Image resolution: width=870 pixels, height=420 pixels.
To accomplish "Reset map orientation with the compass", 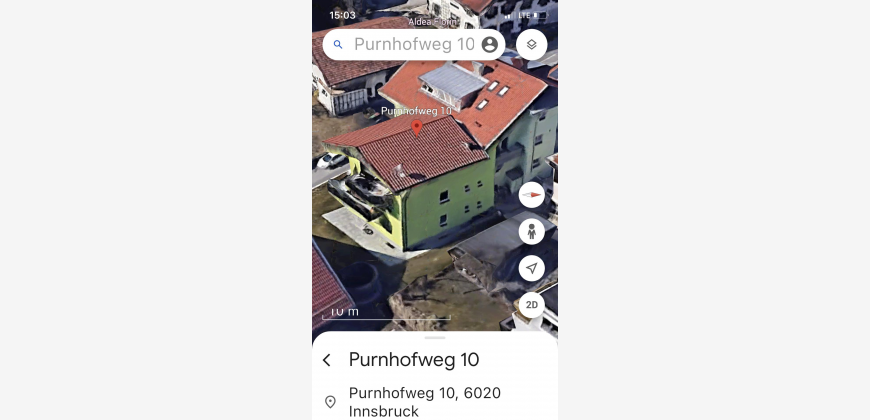I will coord(532,195).
